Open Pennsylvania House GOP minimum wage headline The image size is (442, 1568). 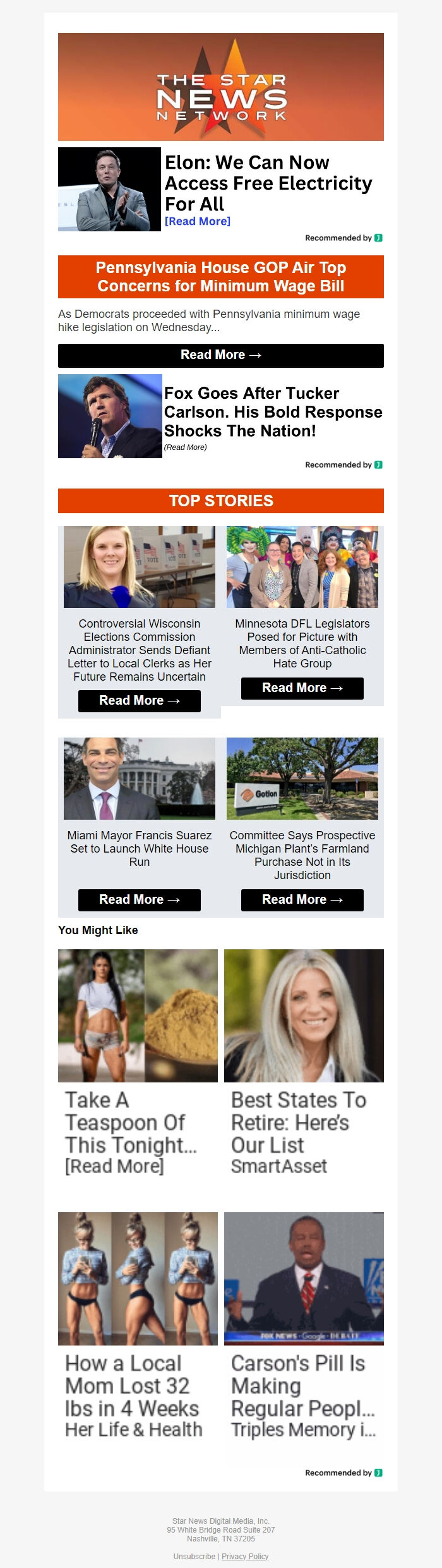220,277
